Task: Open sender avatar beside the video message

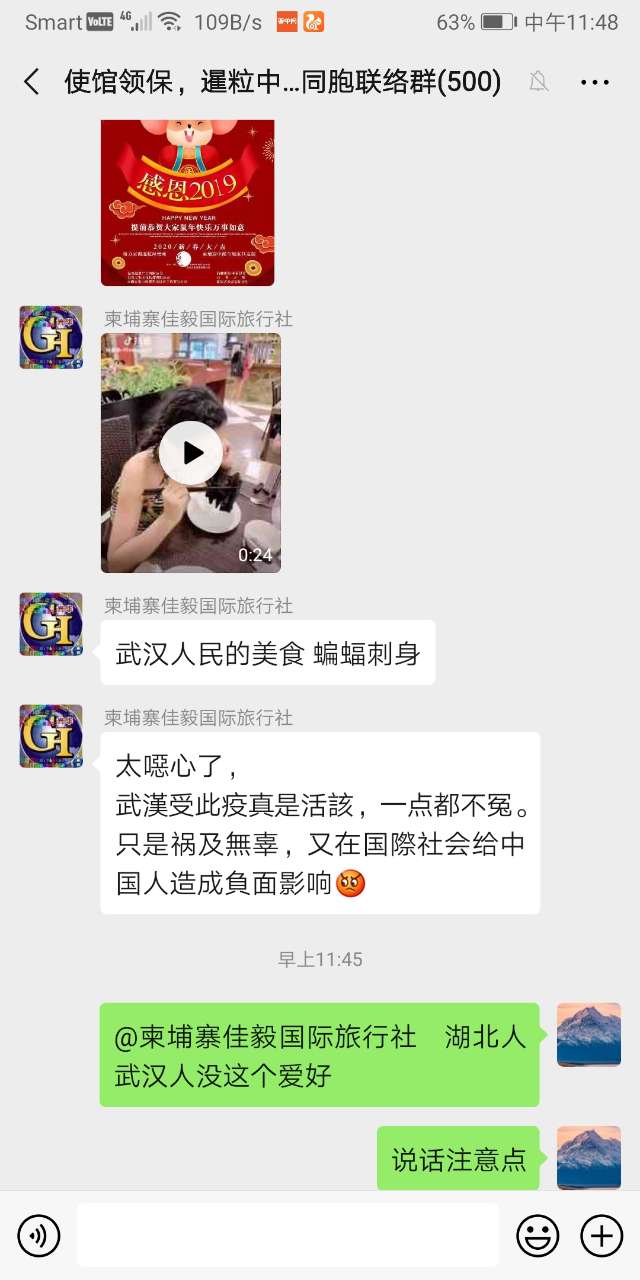Action: pyautogui.click(x=51, y=337)
